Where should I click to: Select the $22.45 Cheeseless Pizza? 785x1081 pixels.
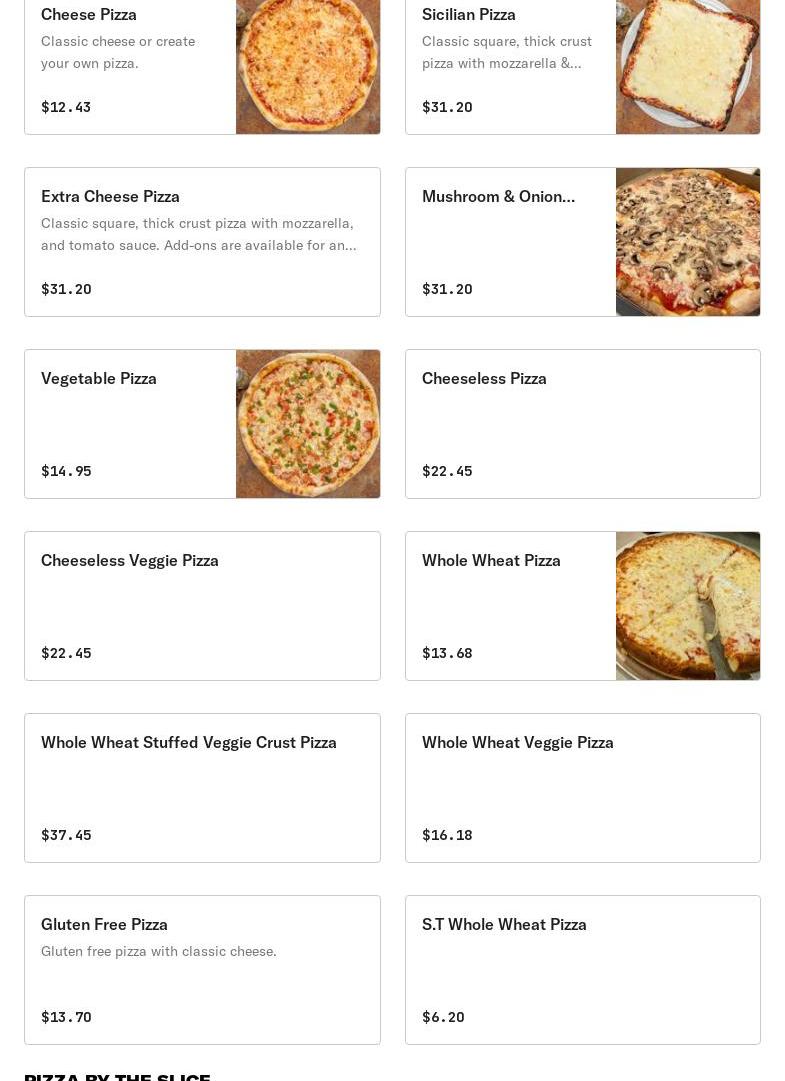(x=582, y=424)
